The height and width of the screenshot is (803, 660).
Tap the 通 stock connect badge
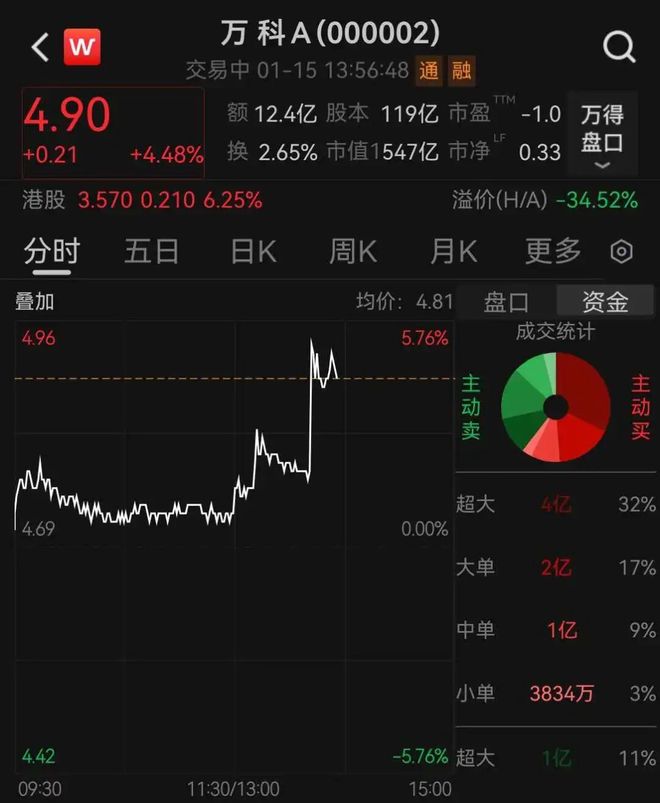pyautogui.click(x=429, y=71)
